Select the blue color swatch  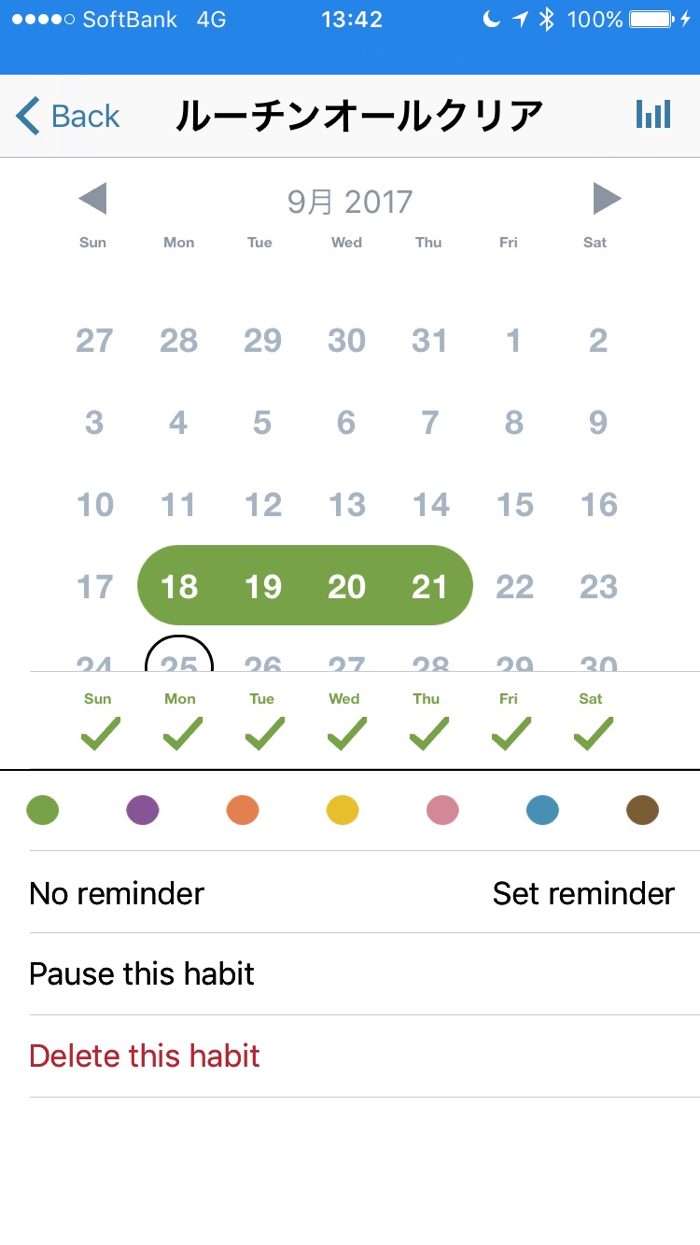click(543, 810)
